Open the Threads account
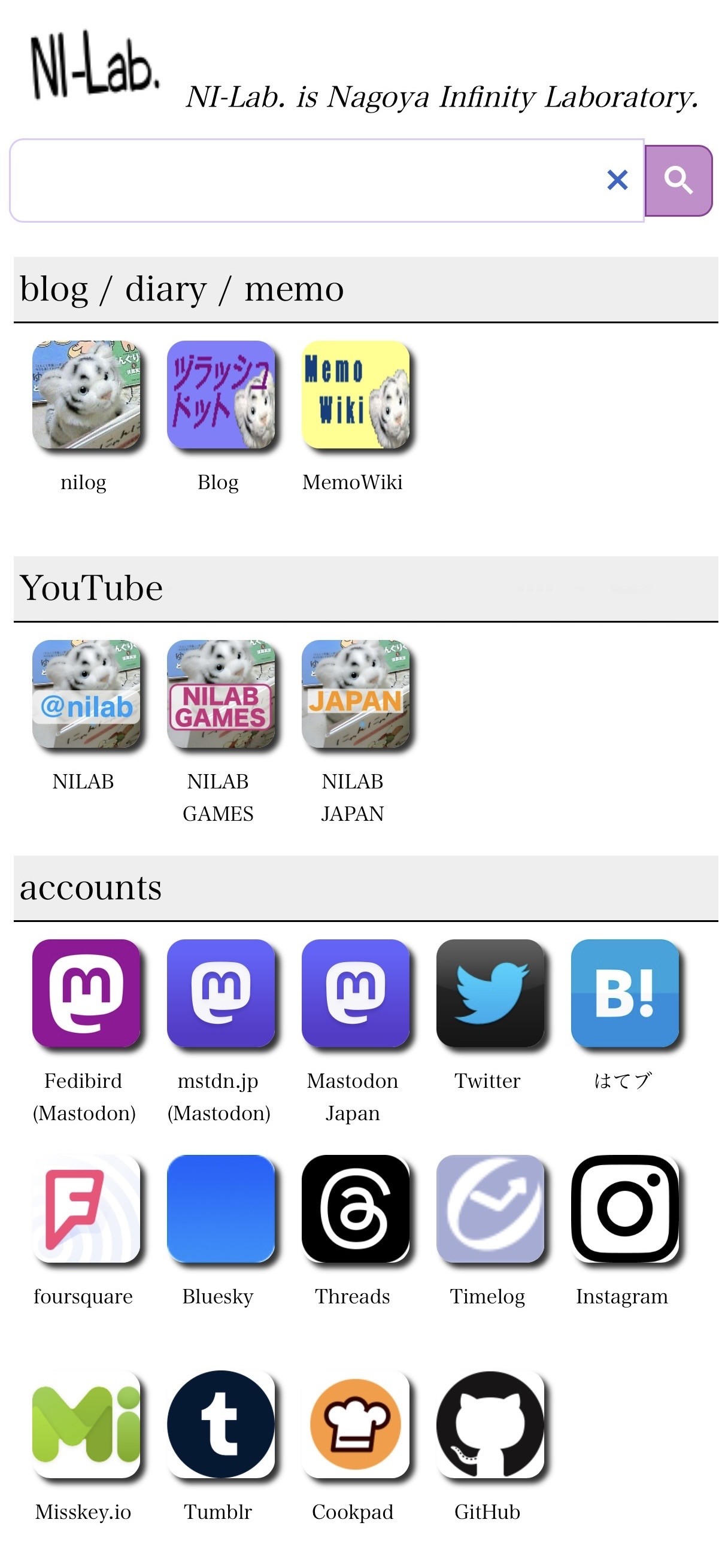Viewport: 722px width, 1568px height. click(x=355, y=1209)
